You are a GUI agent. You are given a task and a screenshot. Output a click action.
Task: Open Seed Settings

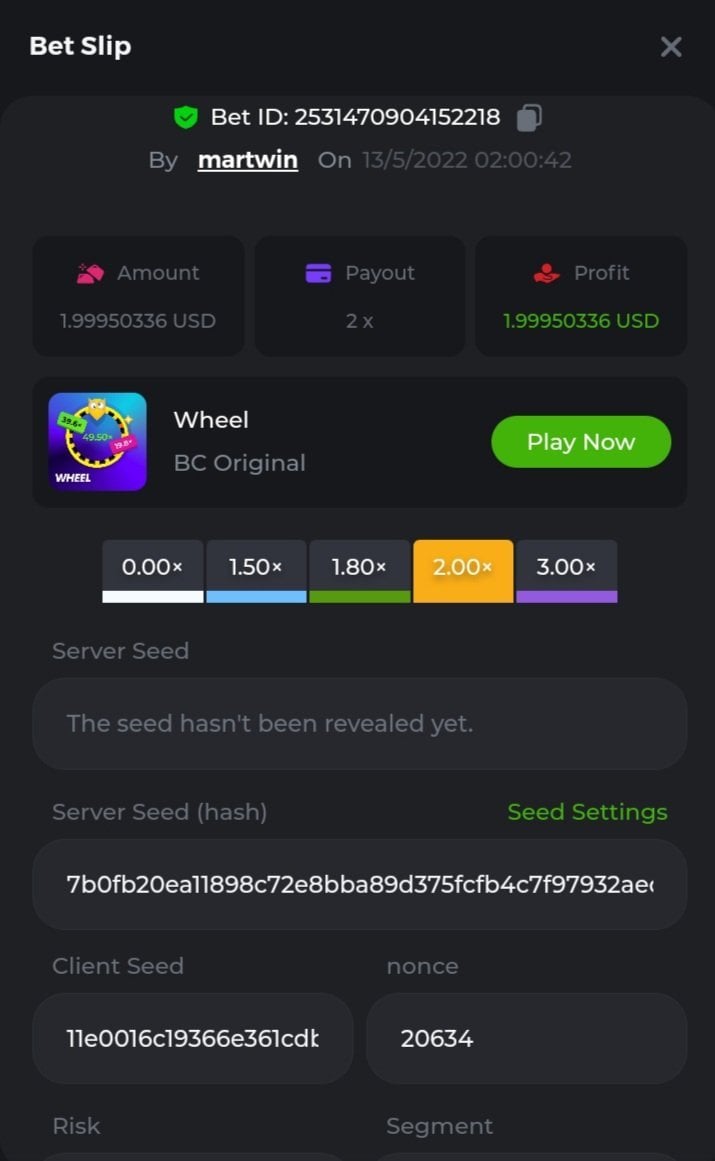pos(587,812)
